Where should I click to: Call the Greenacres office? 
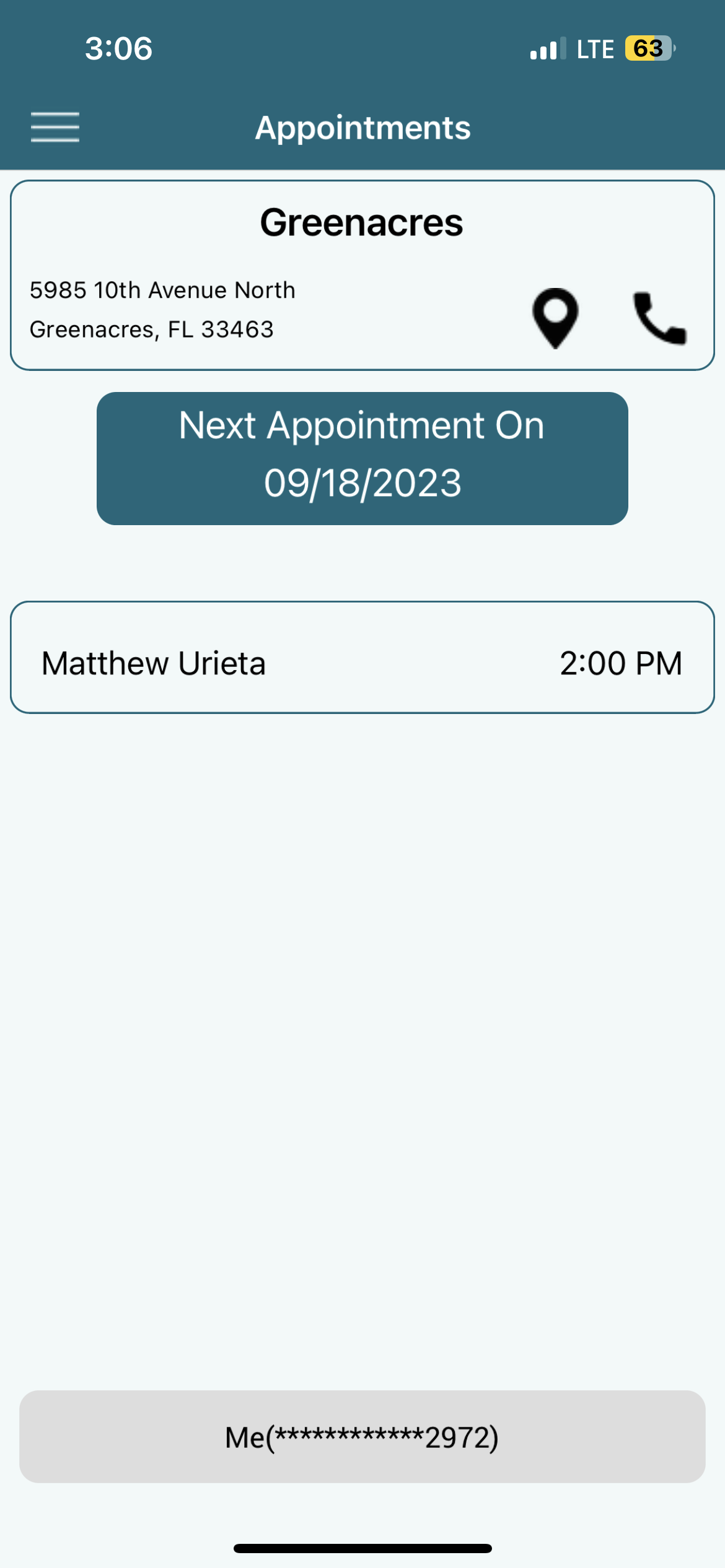click(659, 318)
